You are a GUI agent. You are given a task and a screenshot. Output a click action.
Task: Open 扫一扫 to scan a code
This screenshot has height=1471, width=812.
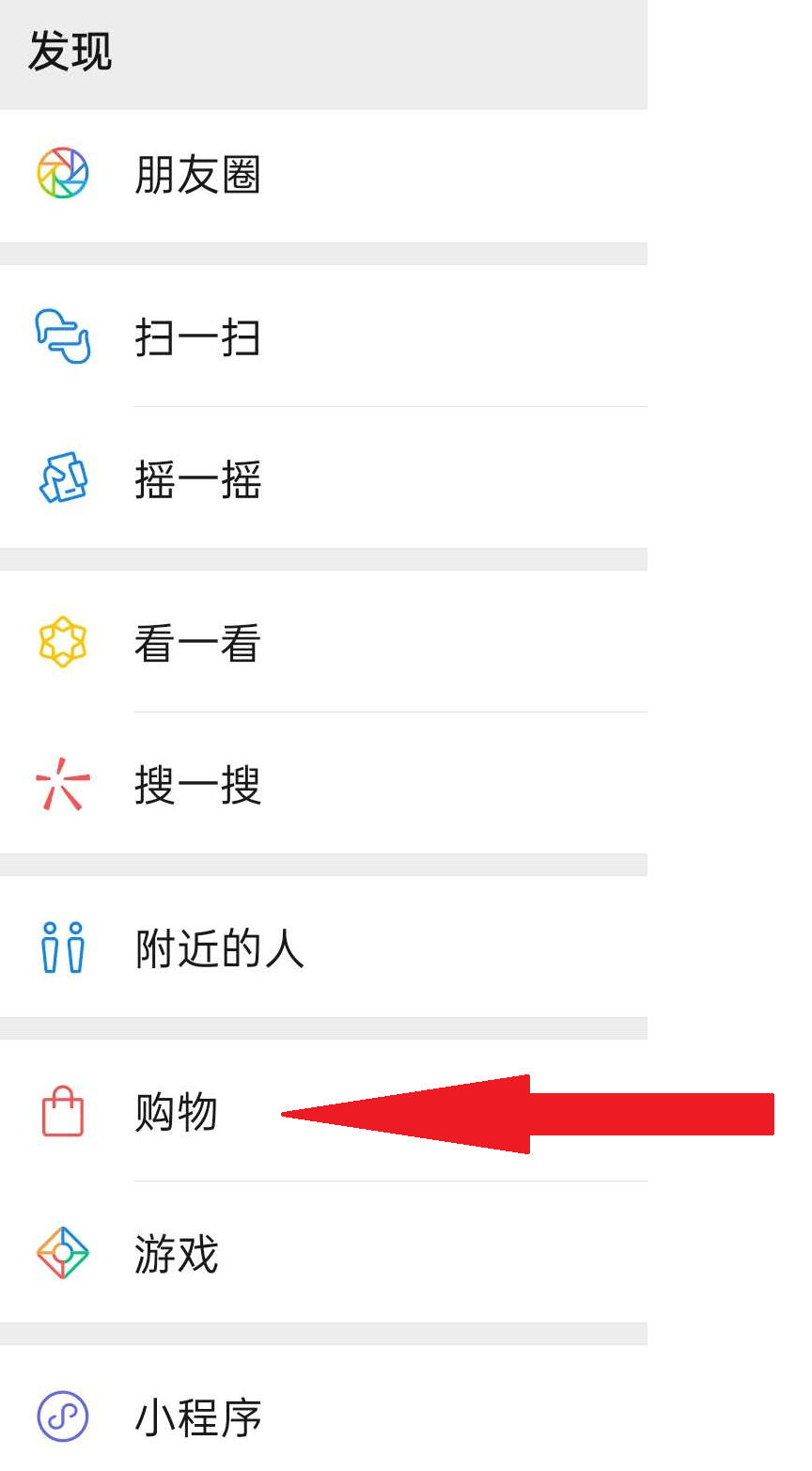point(197,337)
